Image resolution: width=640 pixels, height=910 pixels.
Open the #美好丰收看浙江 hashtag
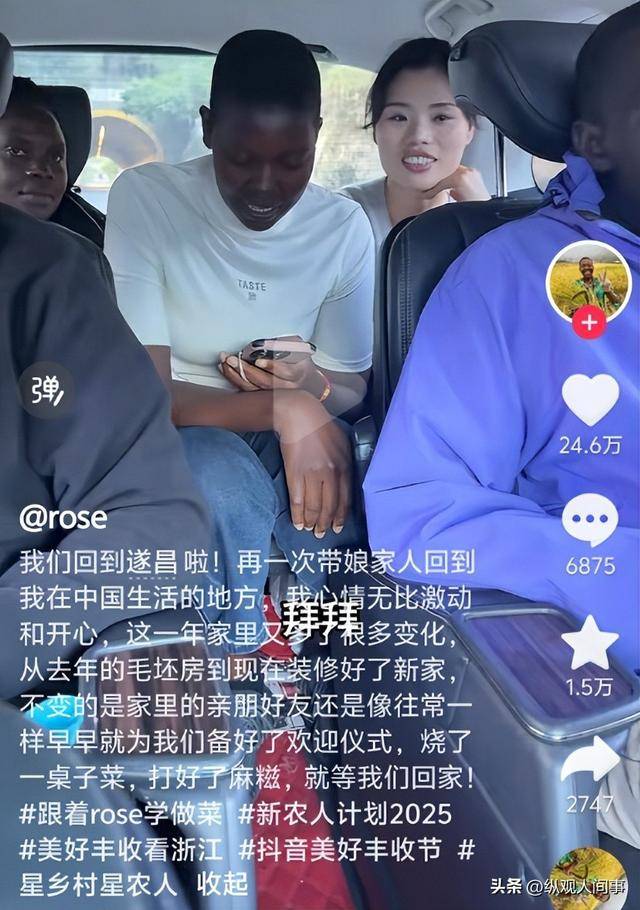pyautogui.click(x=122, y=849)
